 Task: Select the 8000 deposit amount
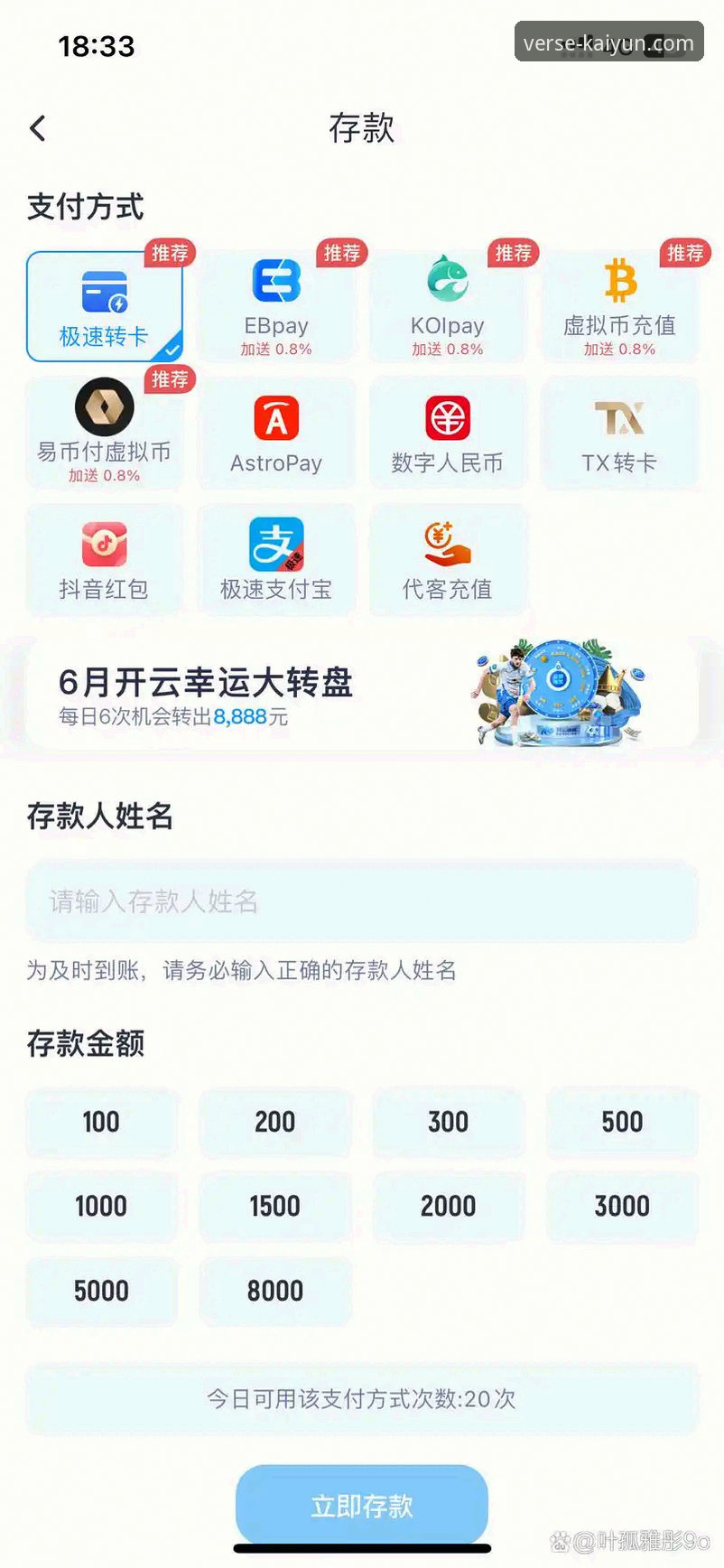276,1292
